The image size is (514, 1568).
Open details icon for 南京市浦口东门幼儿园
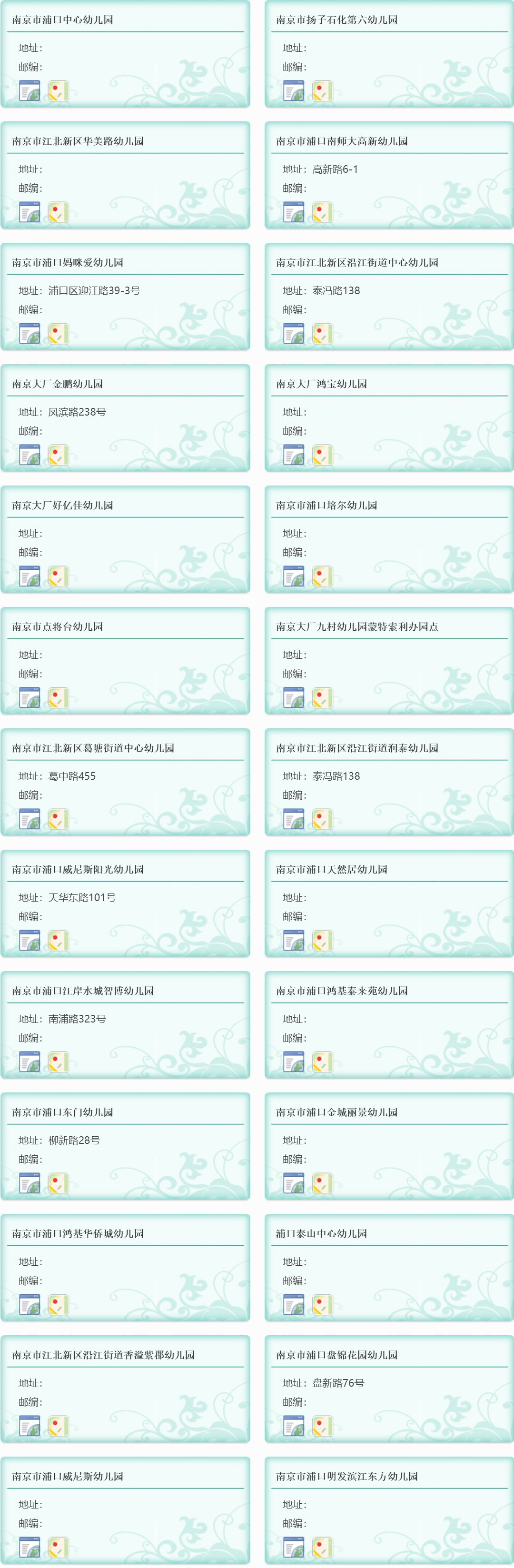tap(29, 1183)
